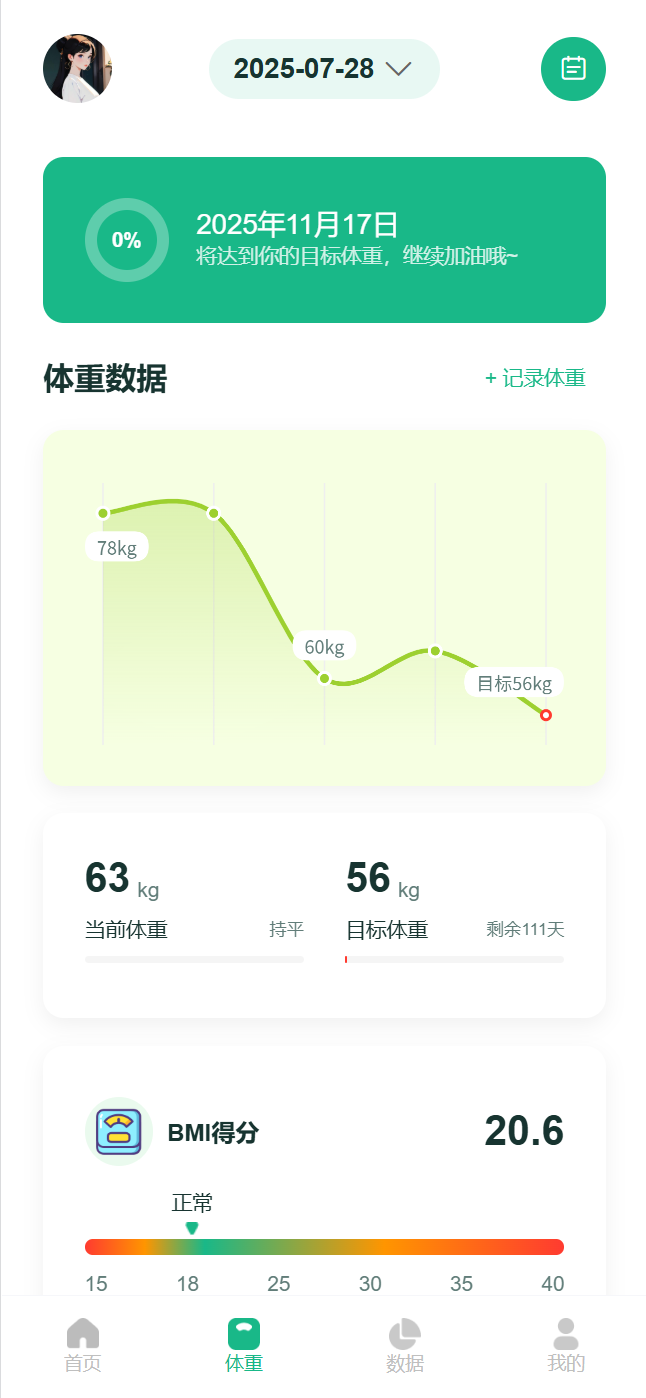
Task: Select the 体重 tab
Action: (244, 1345)
